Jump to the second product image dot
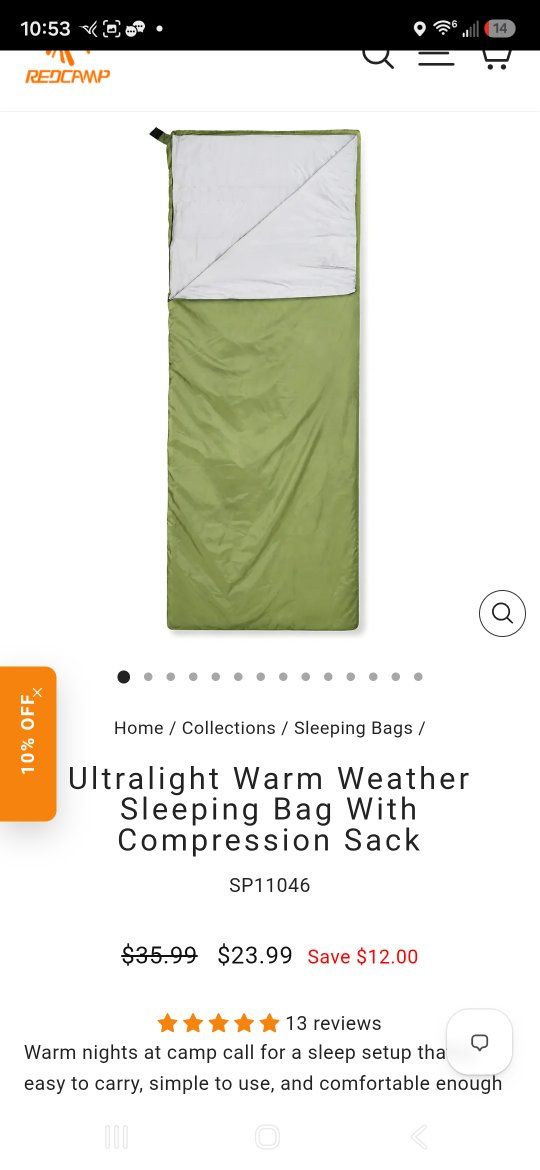 148,677
